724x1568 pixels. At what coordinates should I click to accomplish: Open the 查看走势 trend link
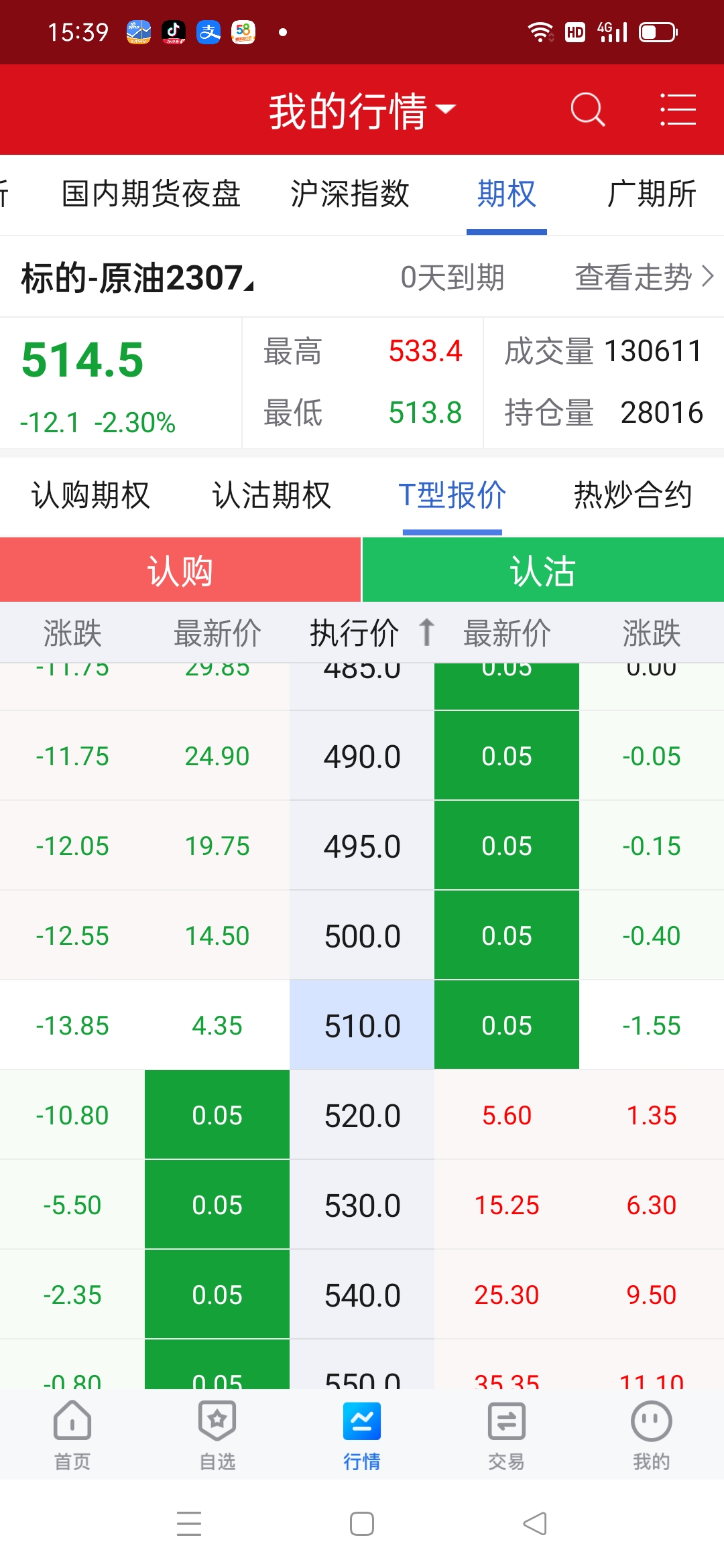(645, 277)
